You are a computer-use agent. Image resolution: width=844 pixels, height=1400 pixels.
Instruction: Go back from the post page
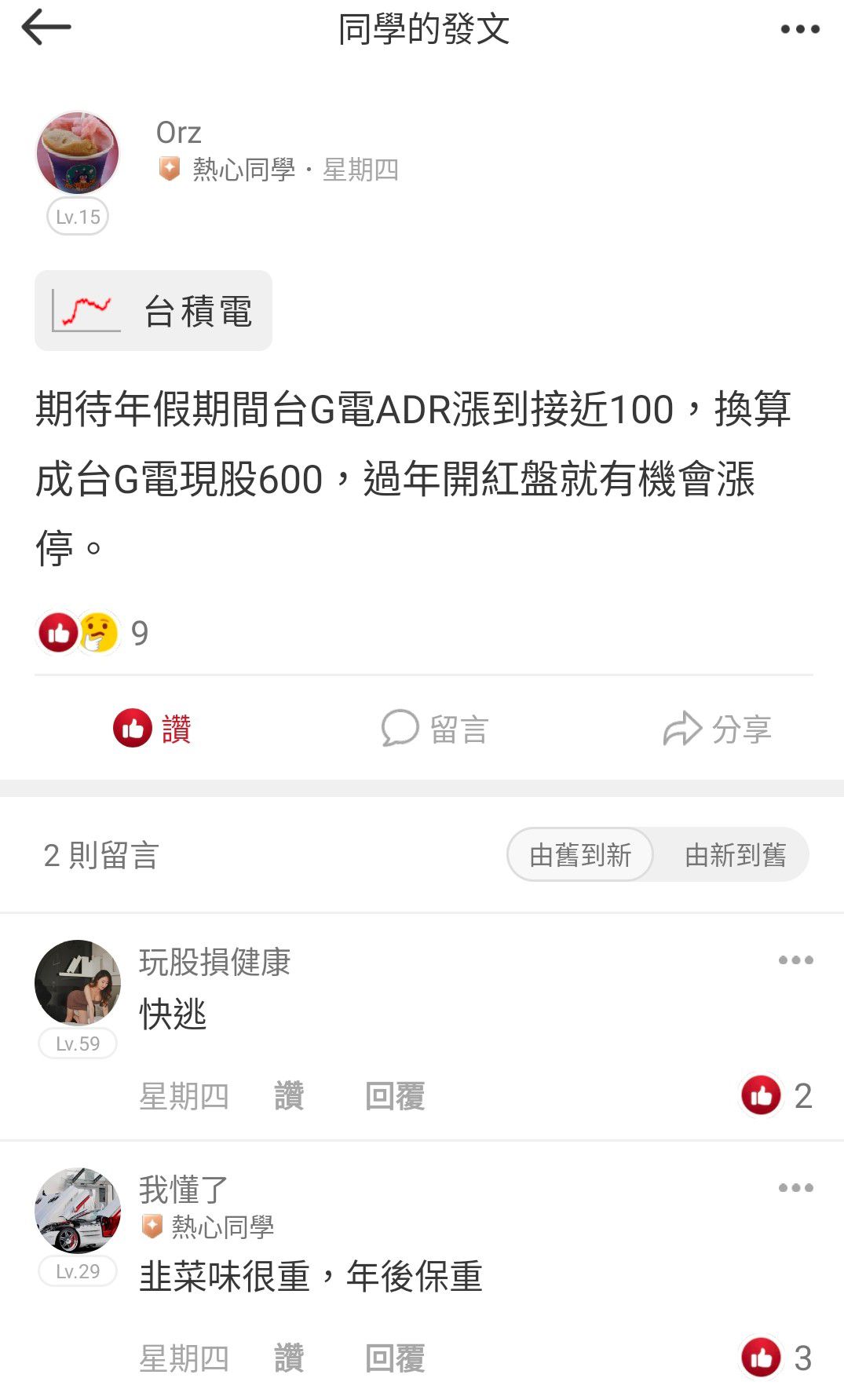(46, 28)
